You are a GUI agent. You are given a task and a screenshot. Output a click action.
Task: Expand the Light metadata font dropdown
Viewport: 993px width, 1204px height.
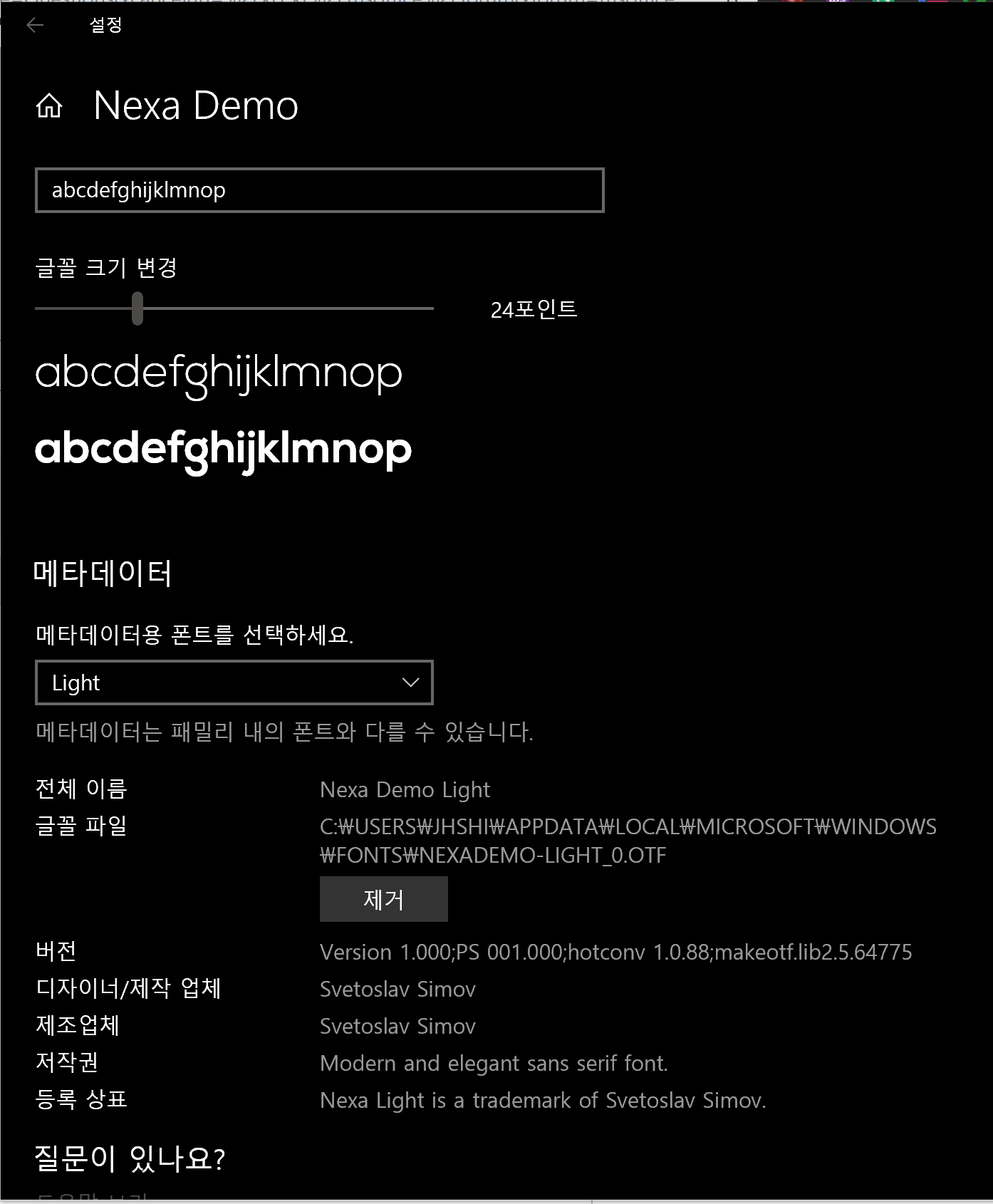[x=234, y=683]
